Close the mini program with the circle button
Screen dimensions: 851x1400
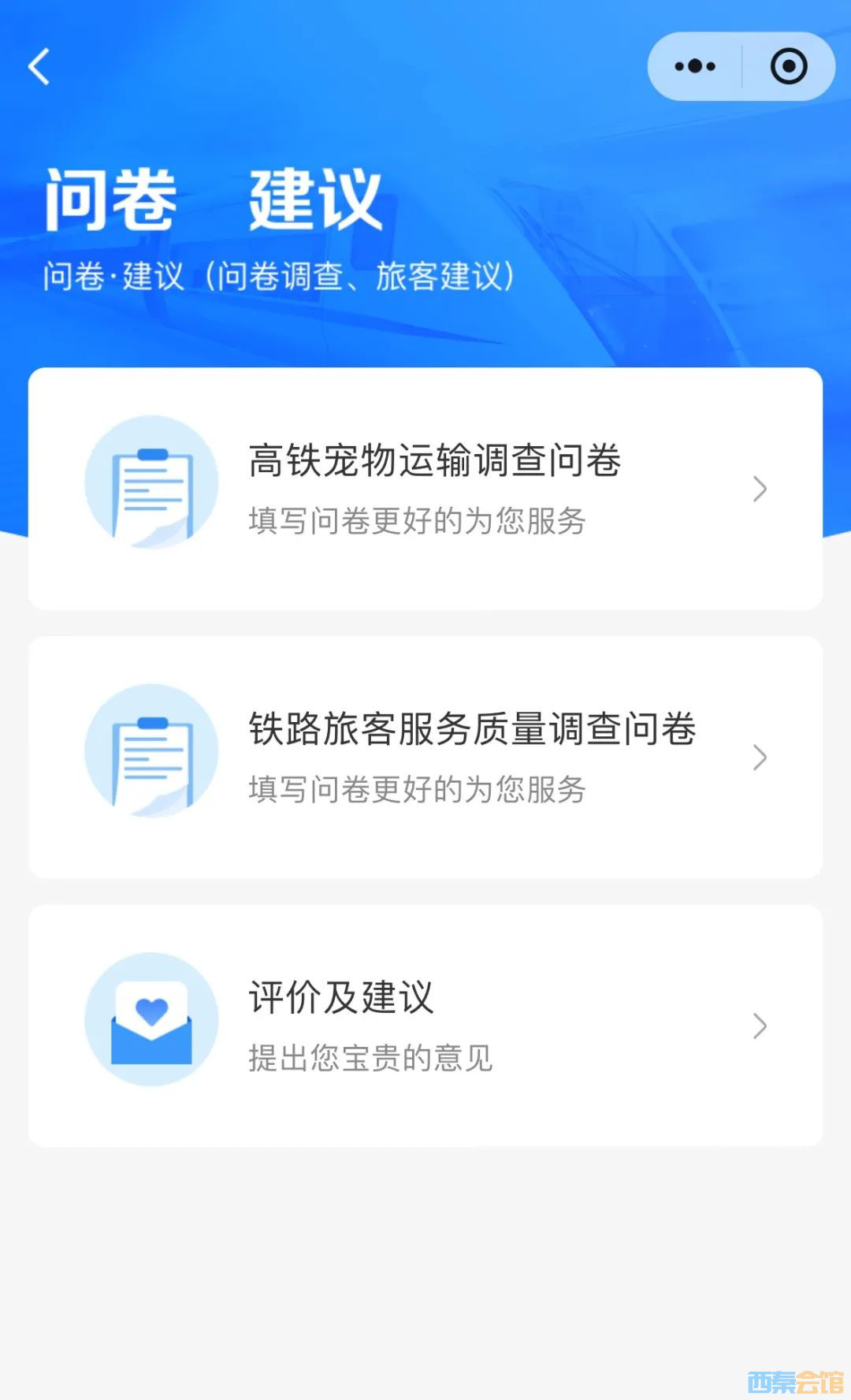788,66
